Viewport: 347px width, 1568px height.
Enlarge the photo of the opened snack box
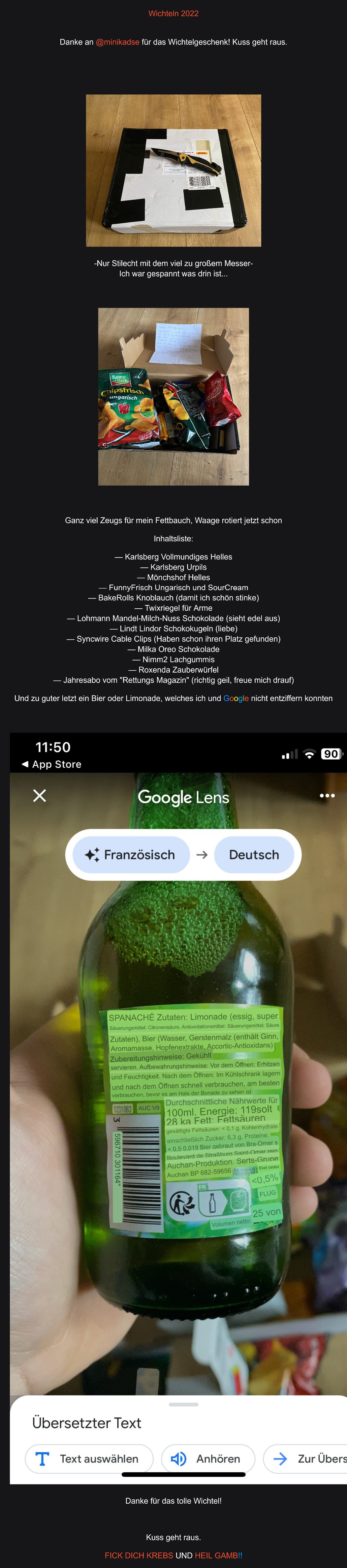point(173,396)
